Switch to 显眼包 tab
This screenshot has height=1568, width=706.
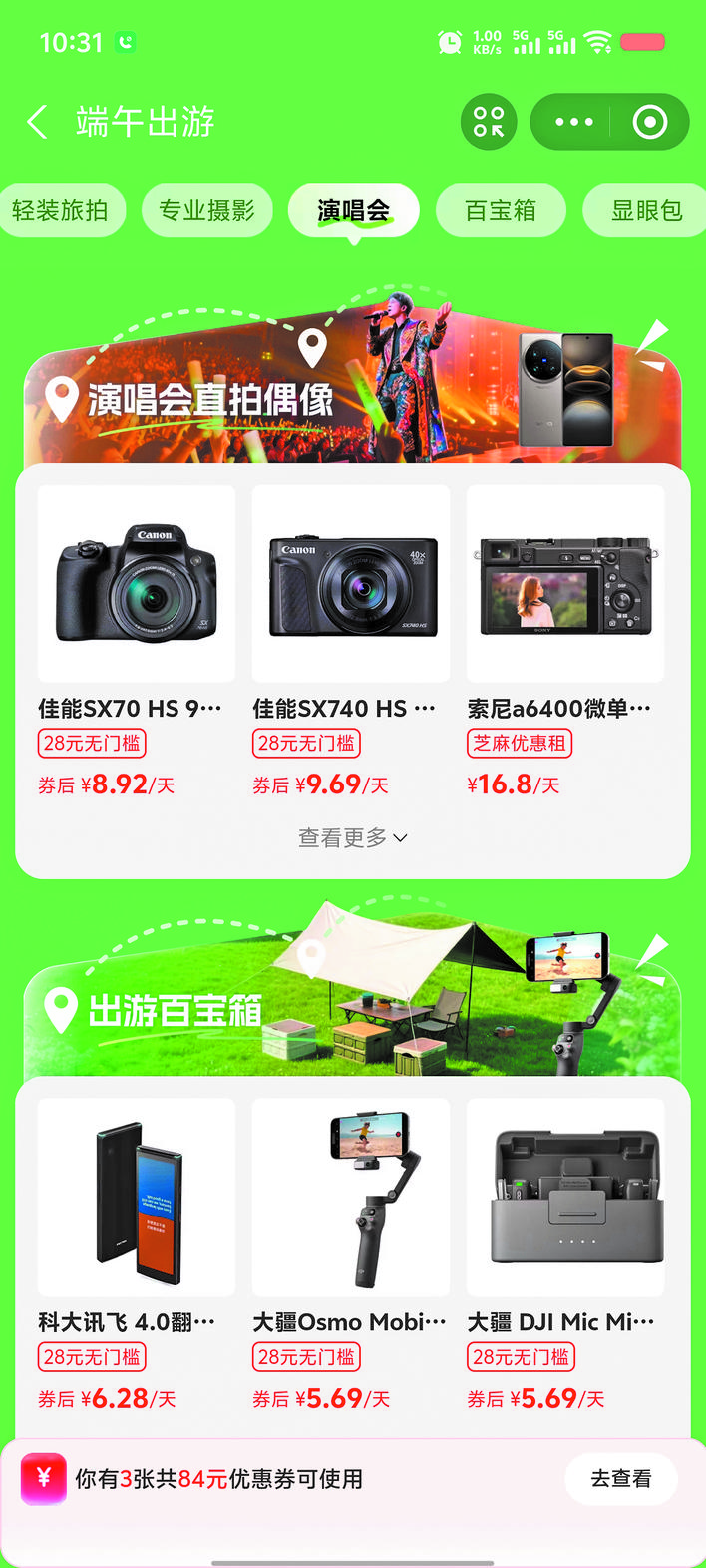coord(645,210)
